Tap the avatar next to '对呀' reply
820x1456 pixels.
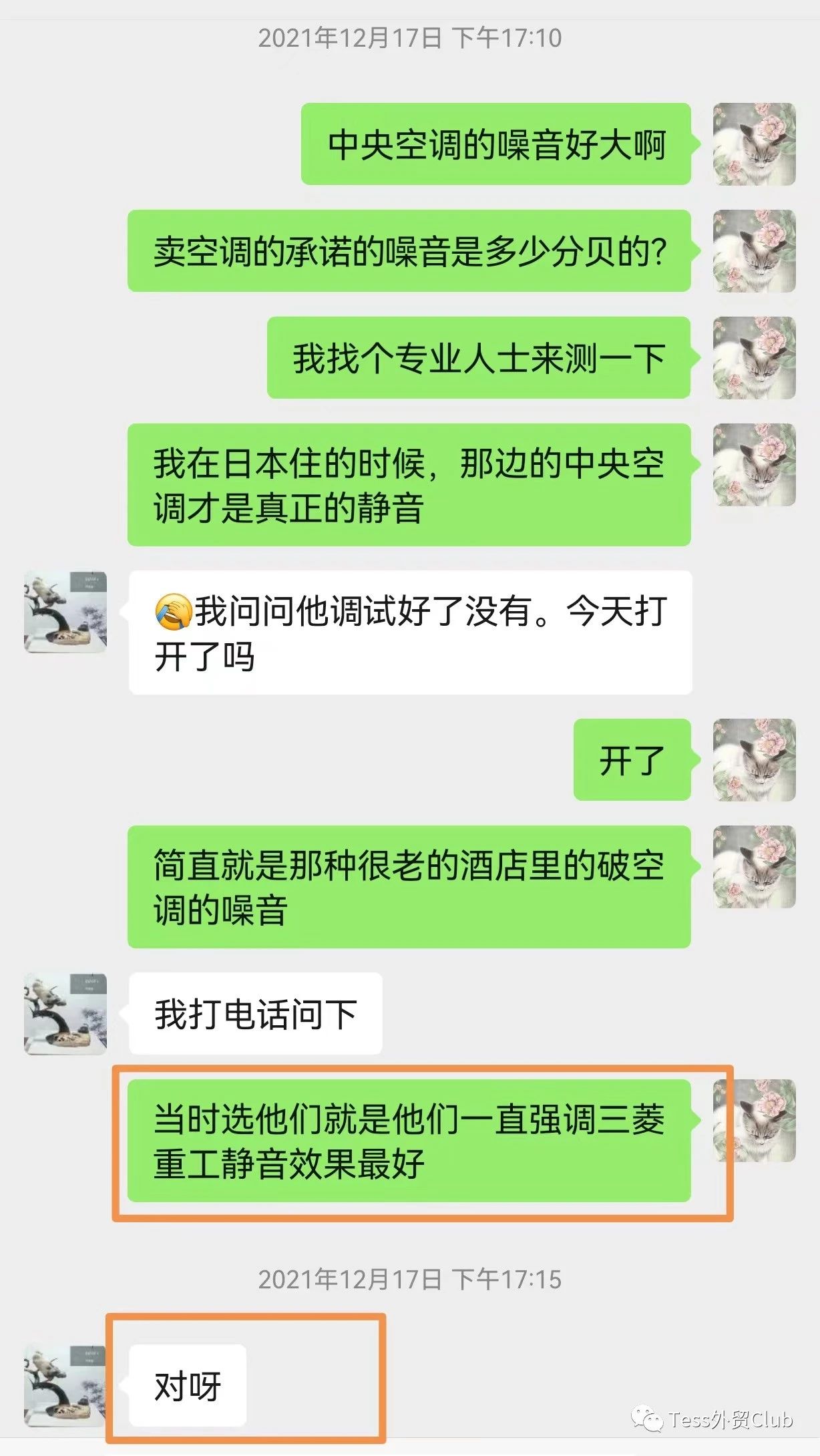[x=65, y=1387]
